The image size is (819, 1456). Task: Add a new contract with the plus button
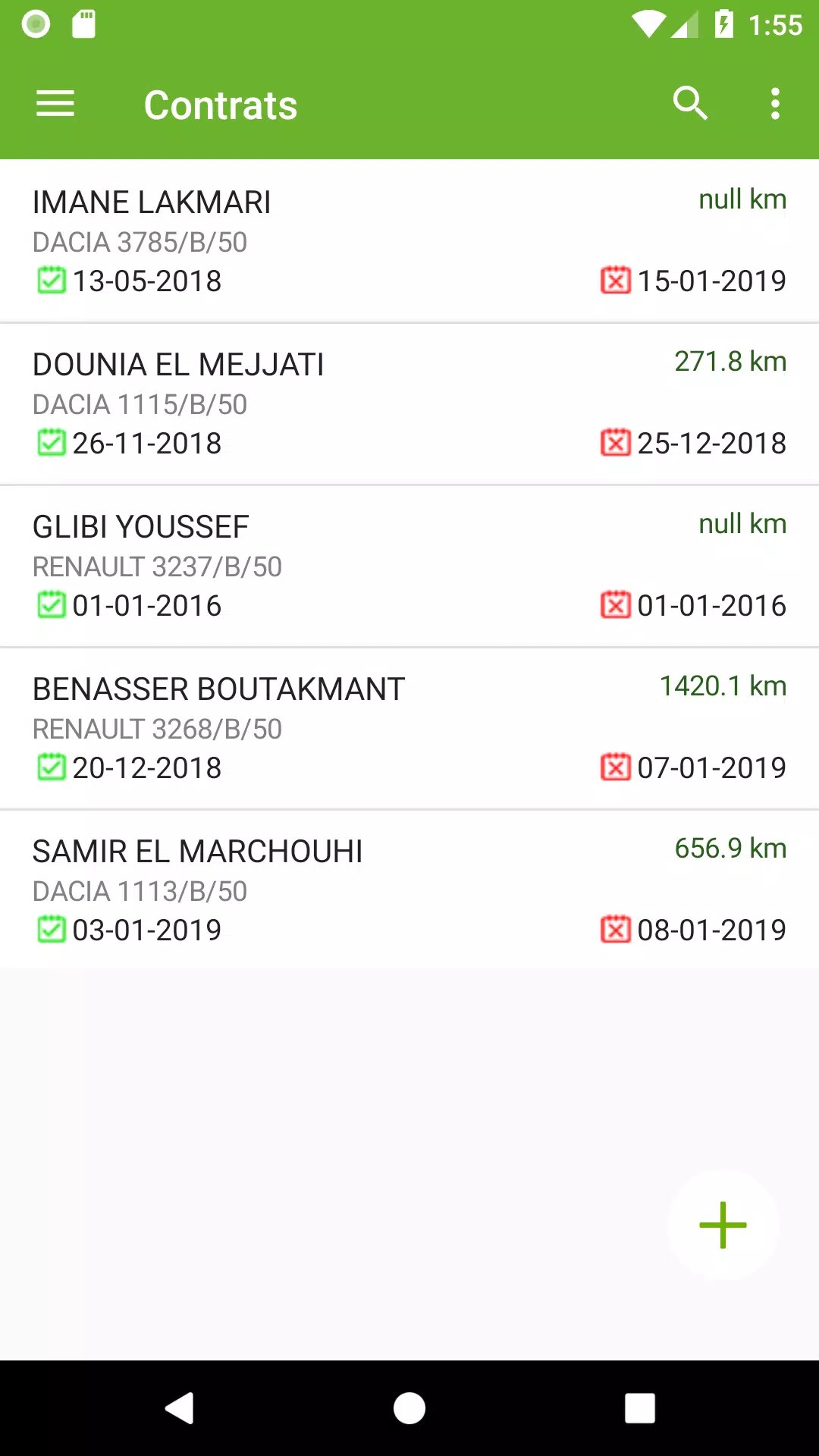[x=723, y=1225]
